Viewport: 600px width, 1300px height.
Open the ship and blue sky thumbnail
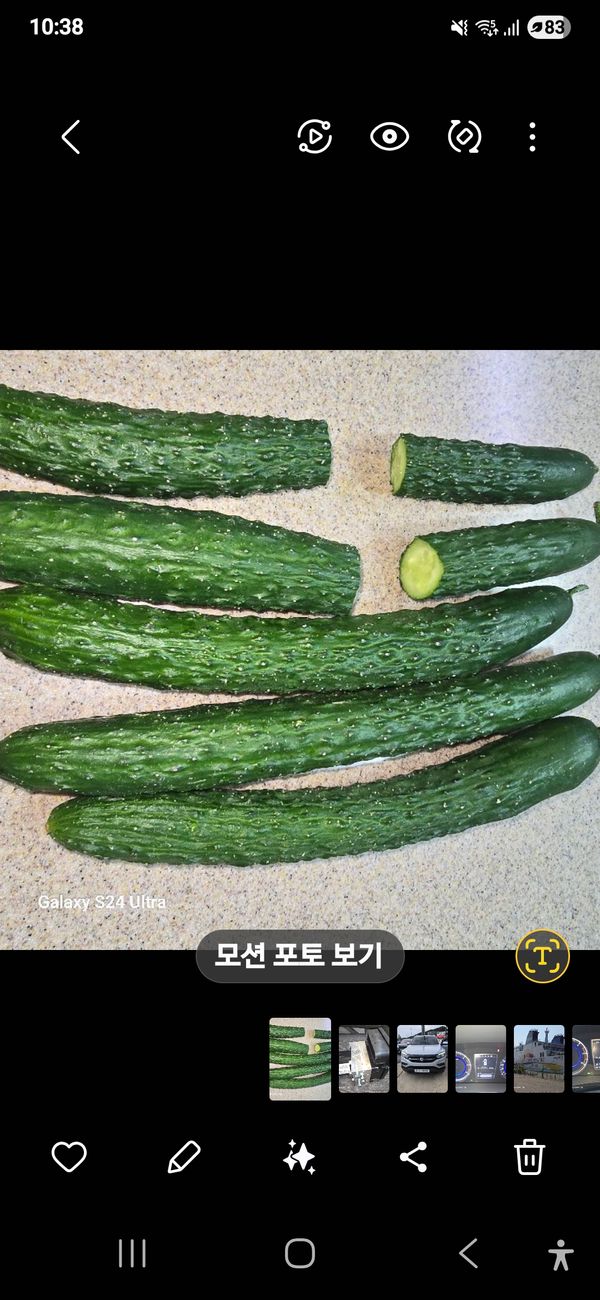point(539,1059)
